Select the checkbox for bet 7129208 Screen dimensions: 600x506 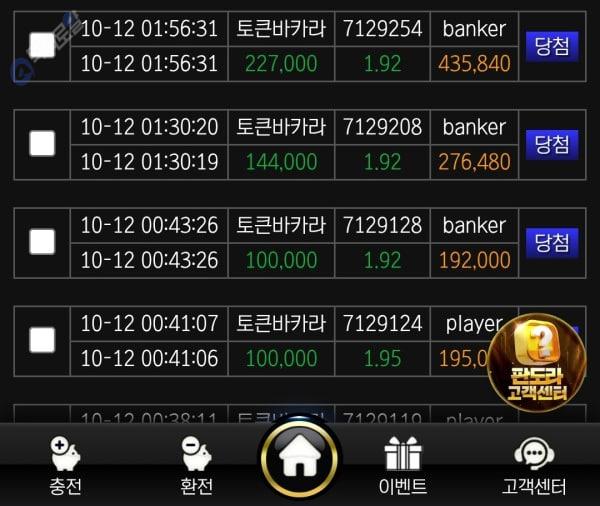(42, 144)
